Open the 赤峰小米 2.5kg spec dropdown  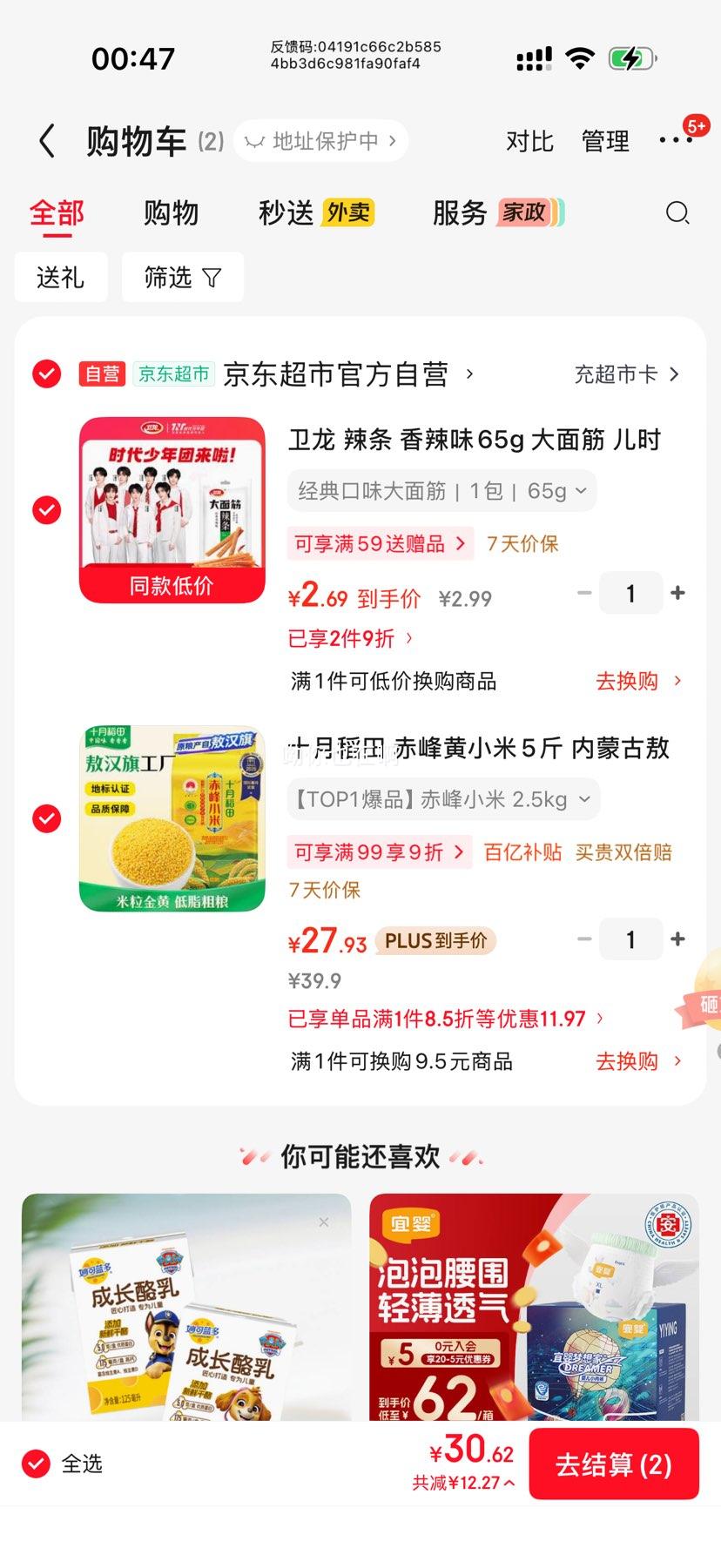point(442,798)
